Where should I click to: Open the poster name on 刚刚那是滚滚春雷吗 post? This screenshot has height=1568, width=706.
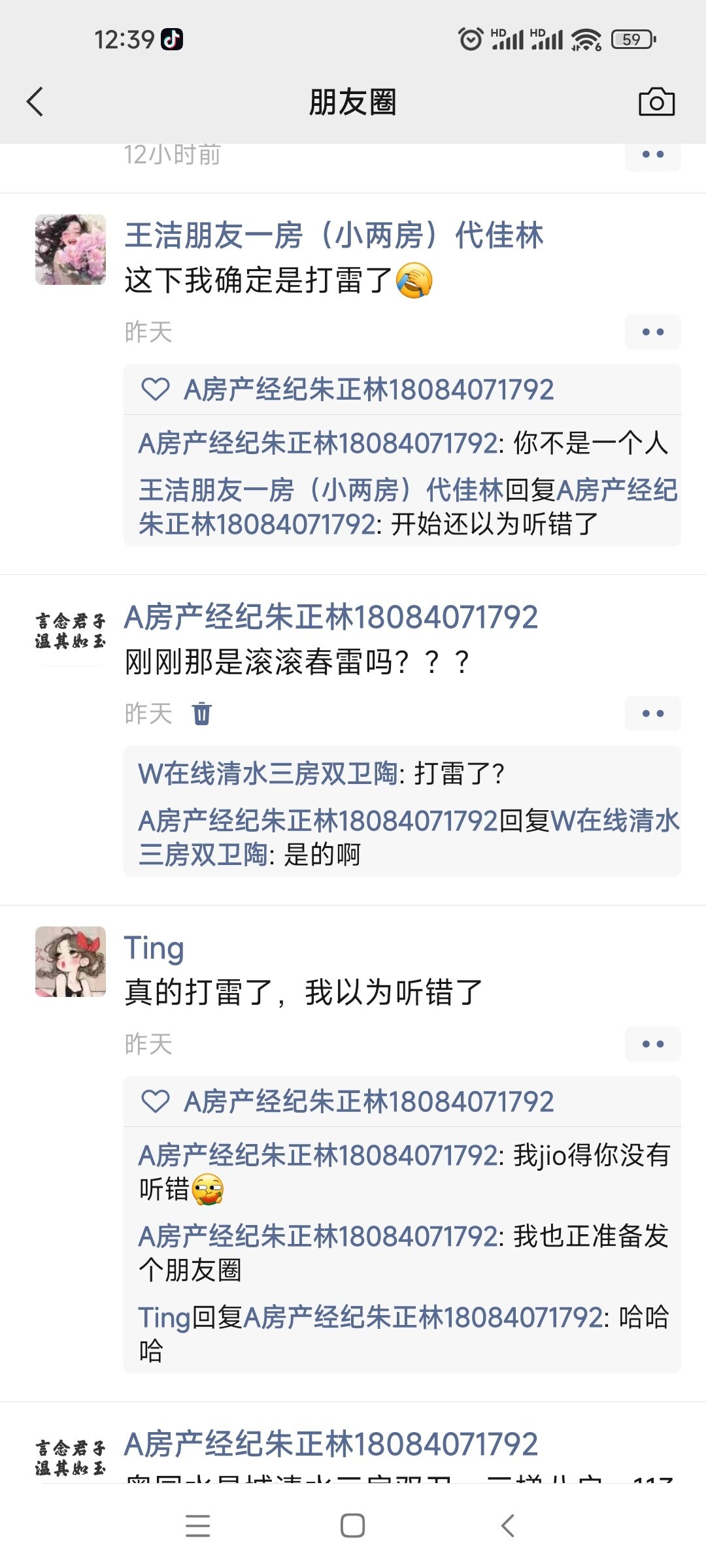click(331, 617)
